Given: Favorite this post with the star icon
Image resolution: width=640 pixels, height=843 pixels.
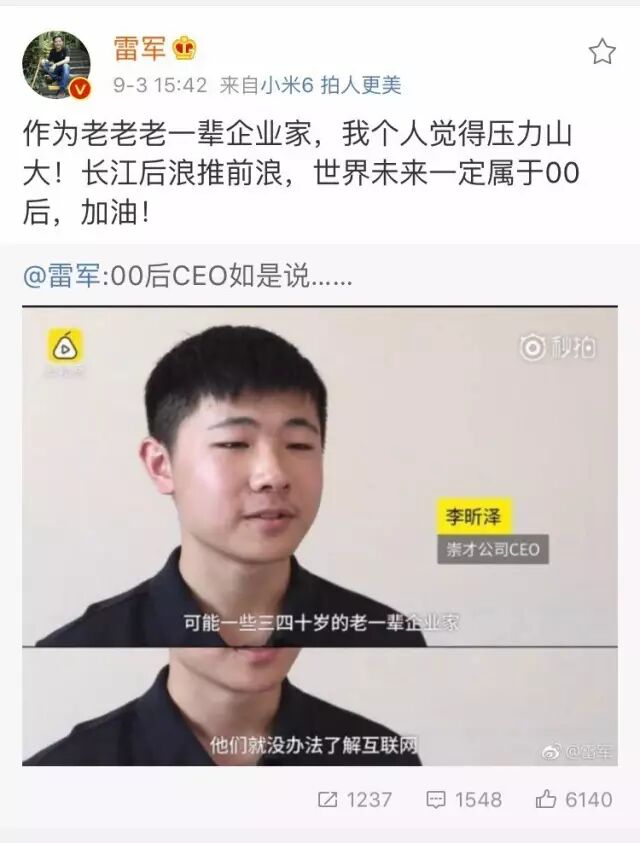Looking at the screenshot, I should [x=602, y=51].
